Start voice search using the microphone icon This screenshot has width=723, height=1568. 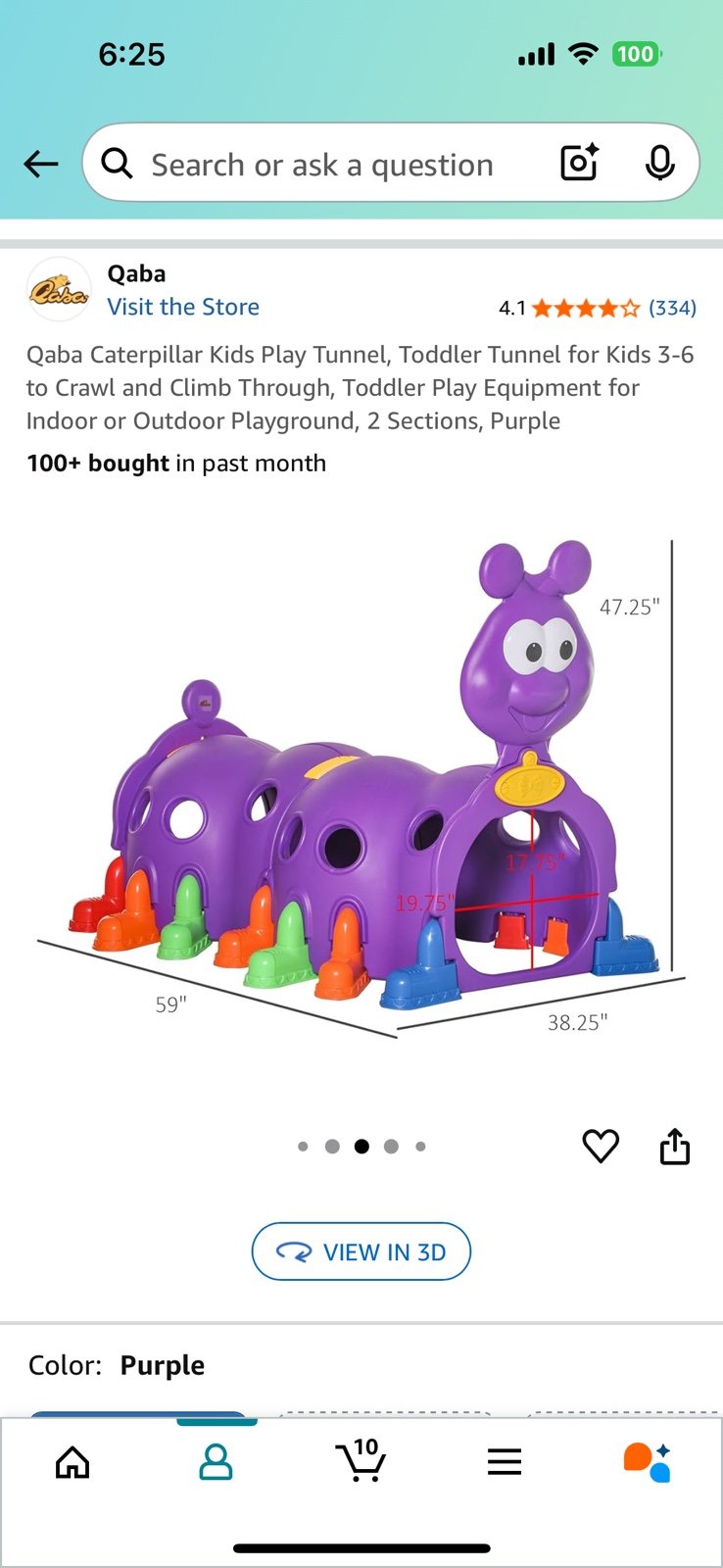(x=662, y=164)
